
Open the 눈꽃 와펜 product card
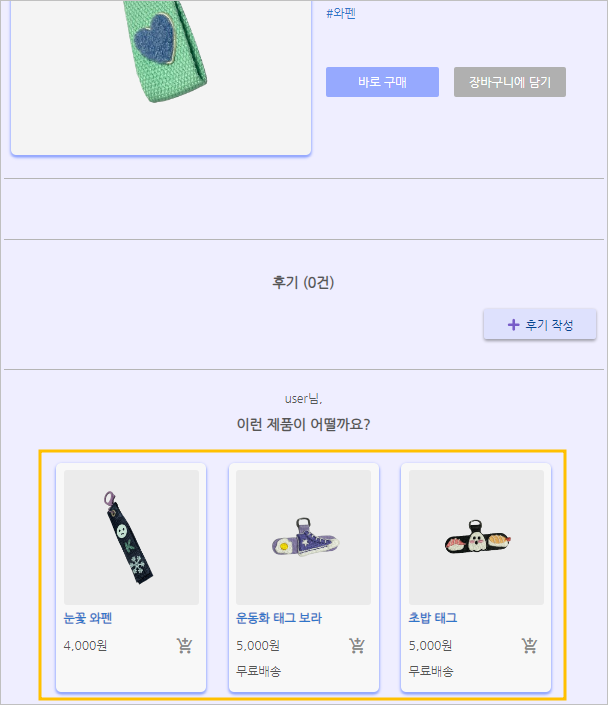pyautogui.click(x=131, y=538)
